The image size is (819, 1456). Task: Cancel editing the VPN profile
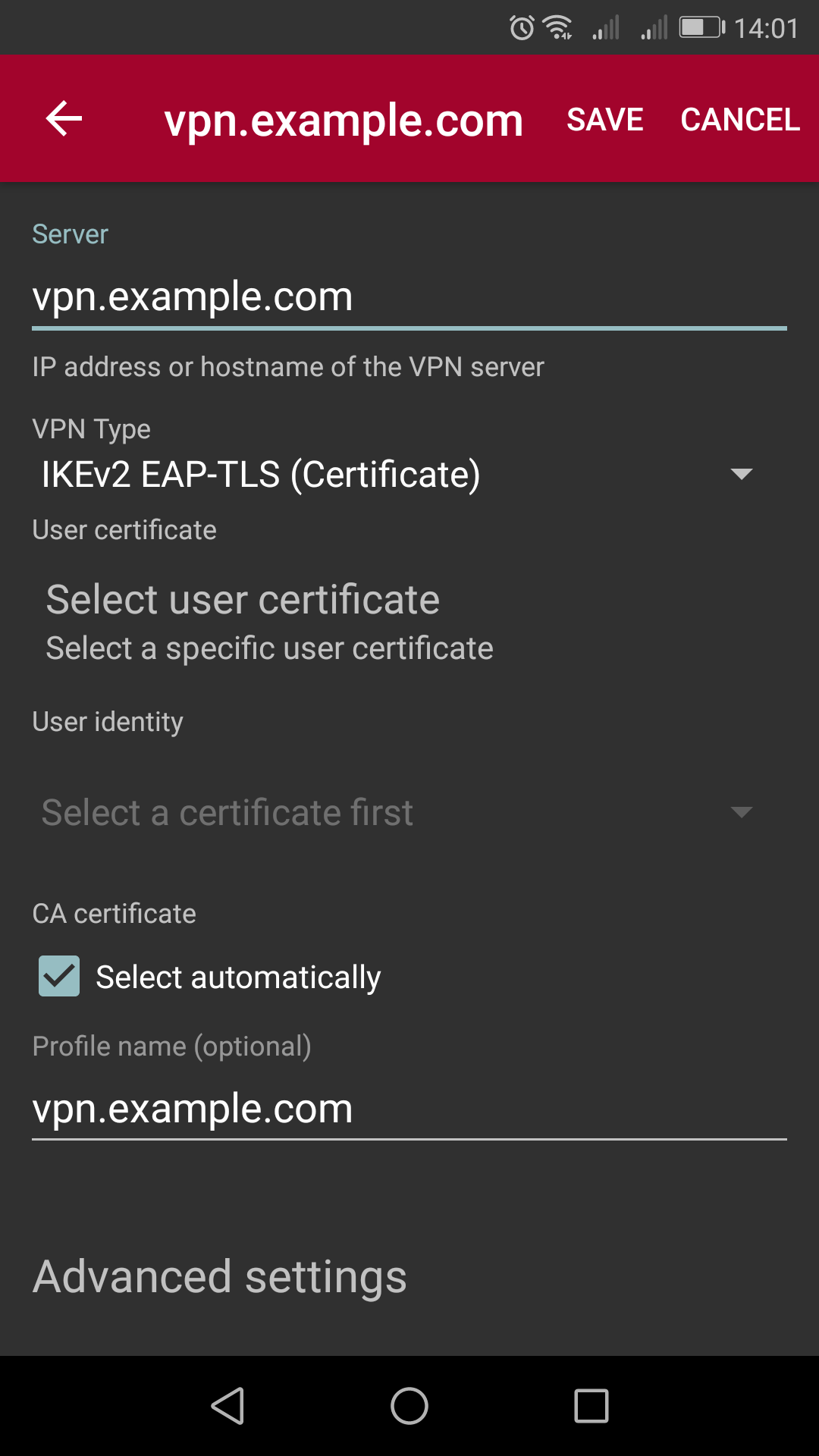click(x=739, y=120)
